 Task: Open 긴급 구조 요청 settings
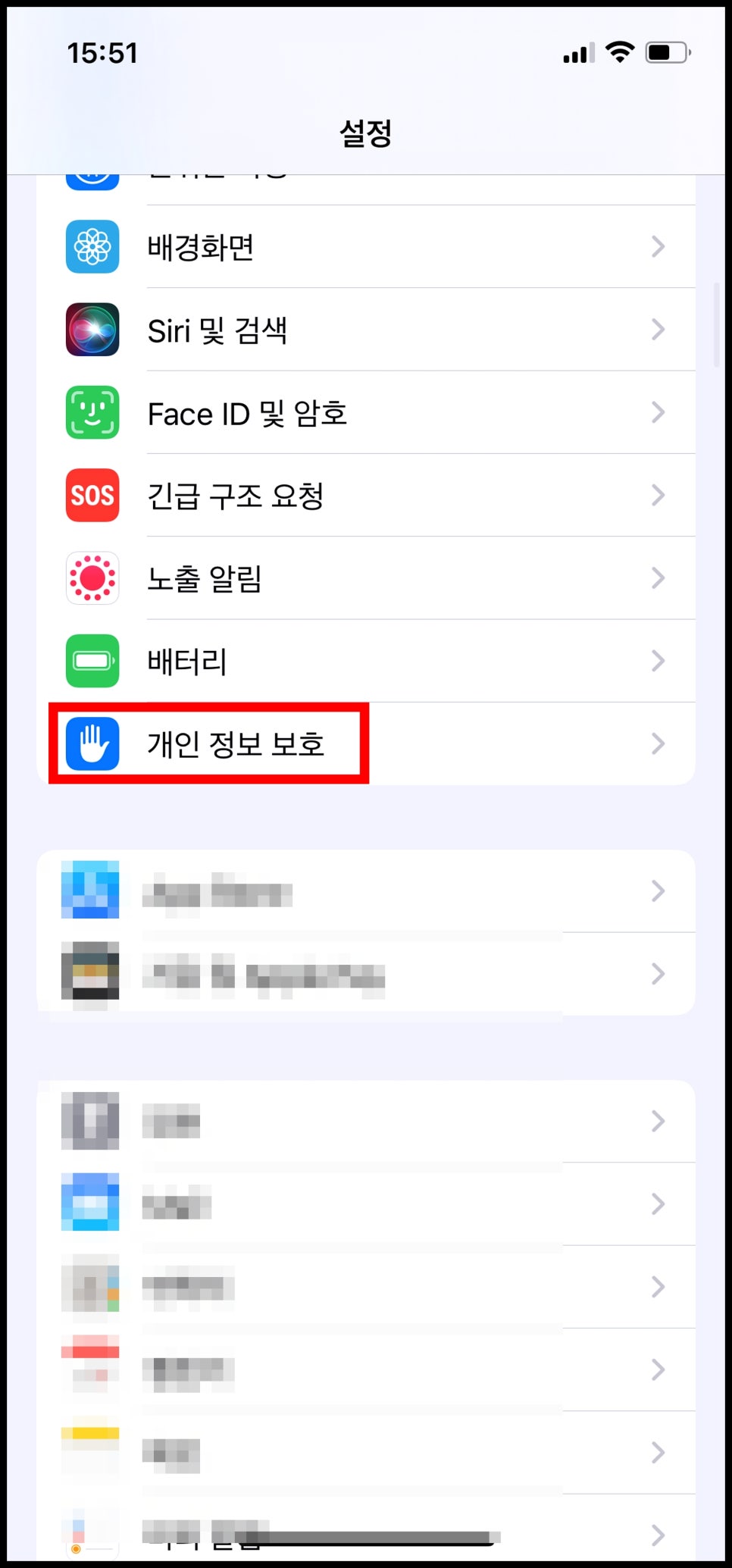click(x=366, y=495)
